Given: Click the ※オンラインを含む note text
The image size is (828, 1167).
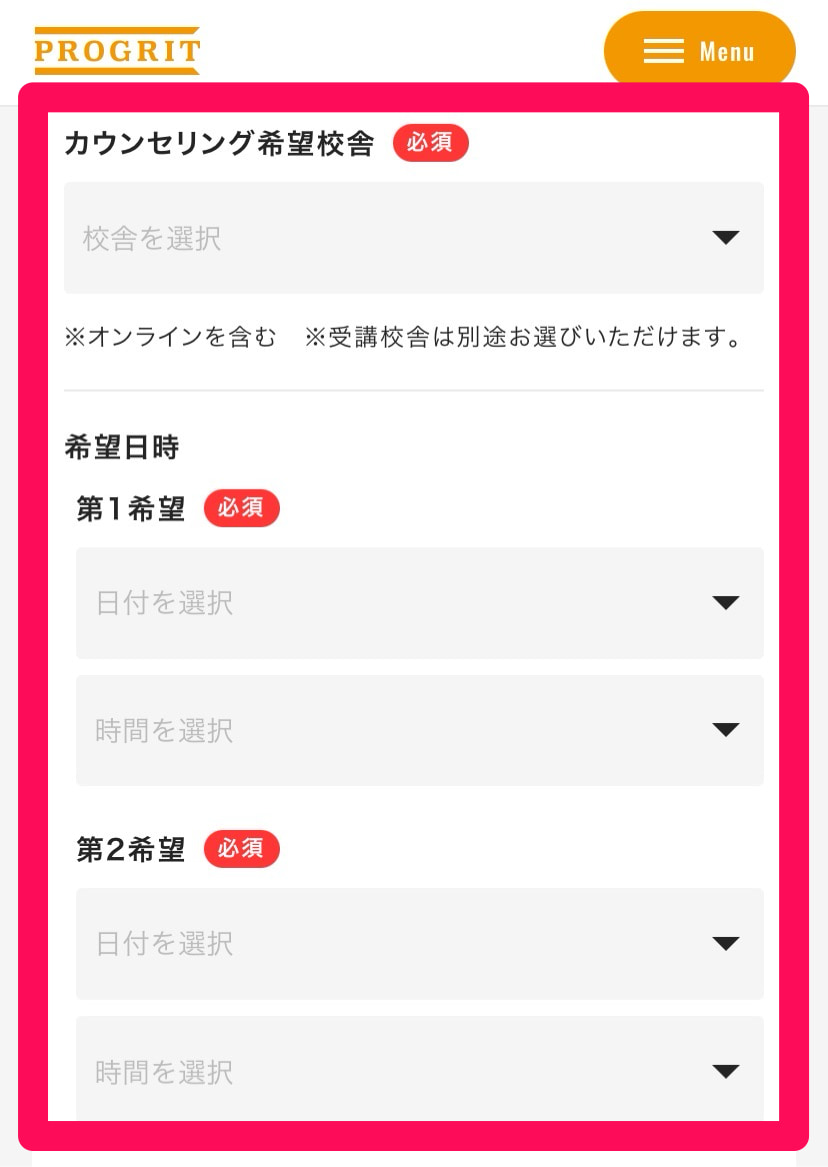Looking at the screenshot, I should pyautogui.click(x=170, y=337).
